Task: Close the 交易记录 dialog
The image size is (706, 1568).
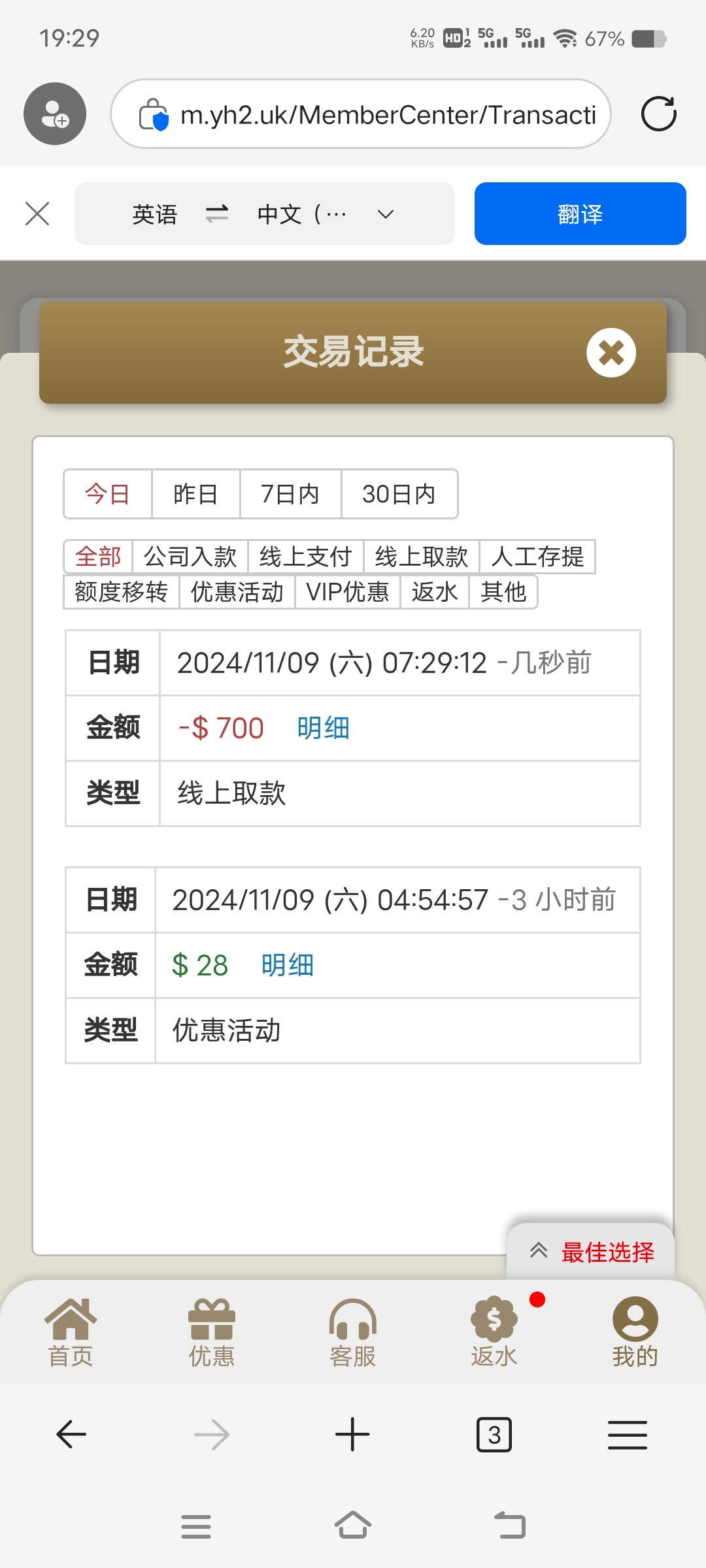Action: (x=611, y=353)
